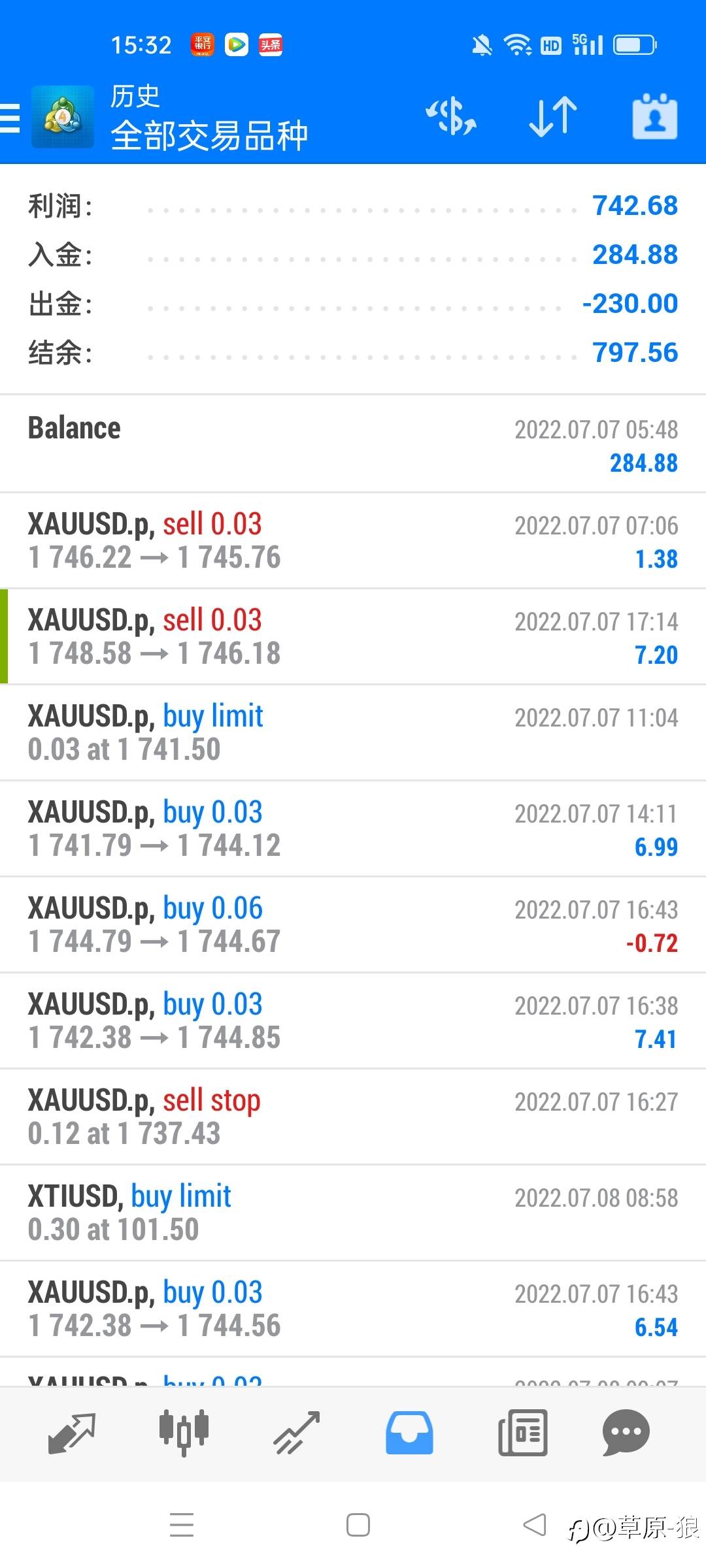
Task: Open the symbol filter dollar icon
Action: 451,116
